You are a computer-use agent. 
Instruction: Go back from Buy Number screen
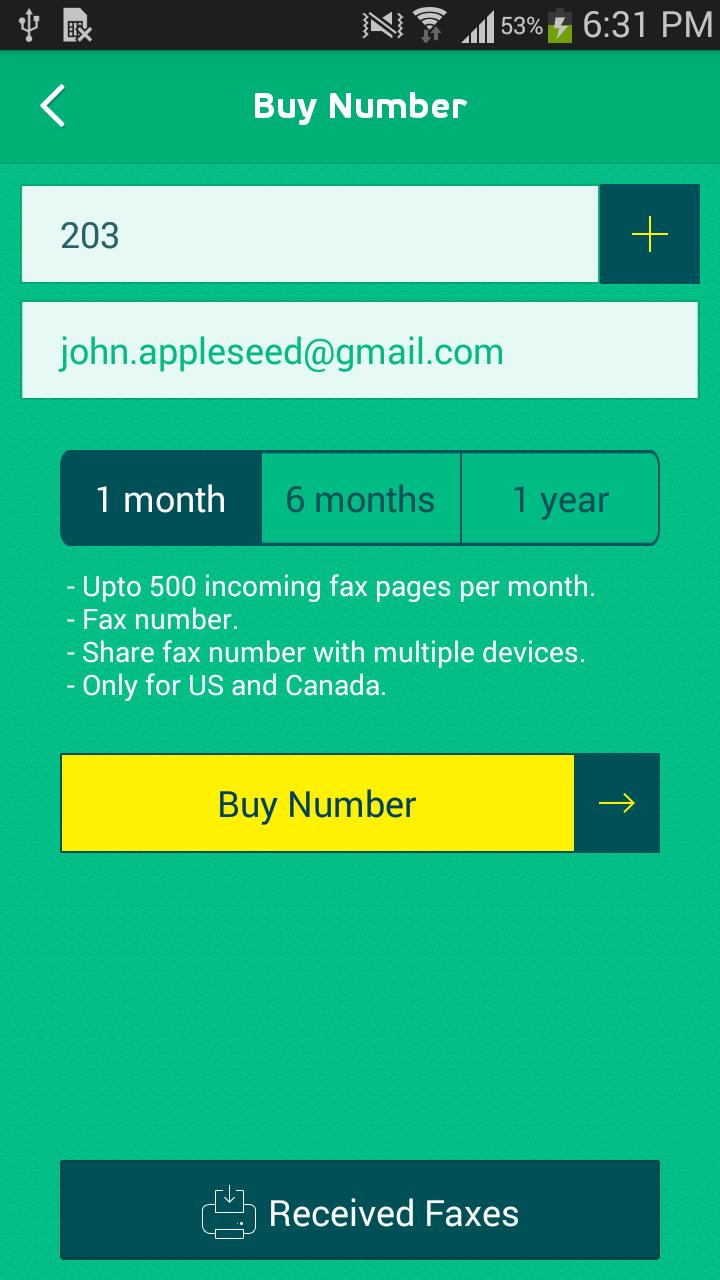(53, 106)
